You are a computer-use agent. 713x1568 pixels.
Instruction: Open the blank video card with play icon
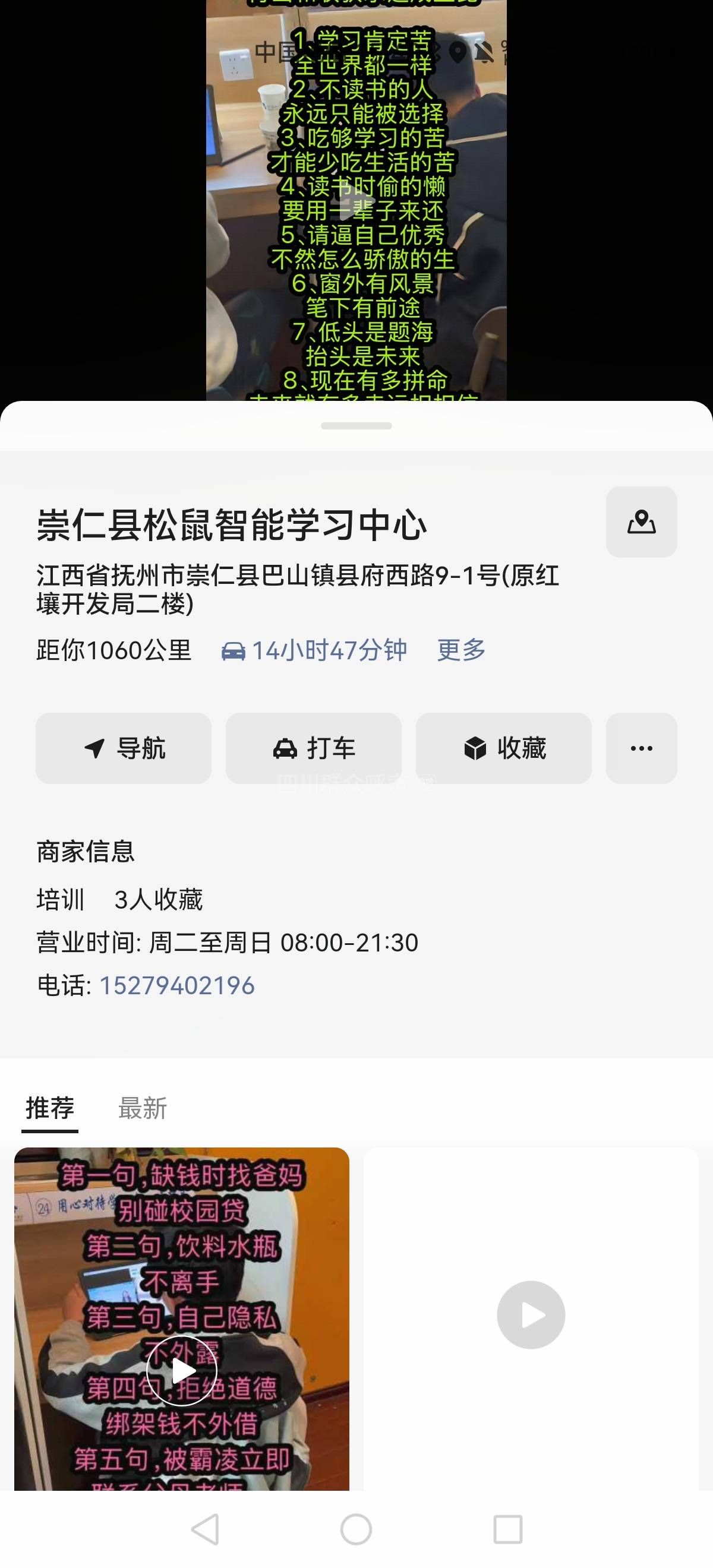coord(531,1315)
